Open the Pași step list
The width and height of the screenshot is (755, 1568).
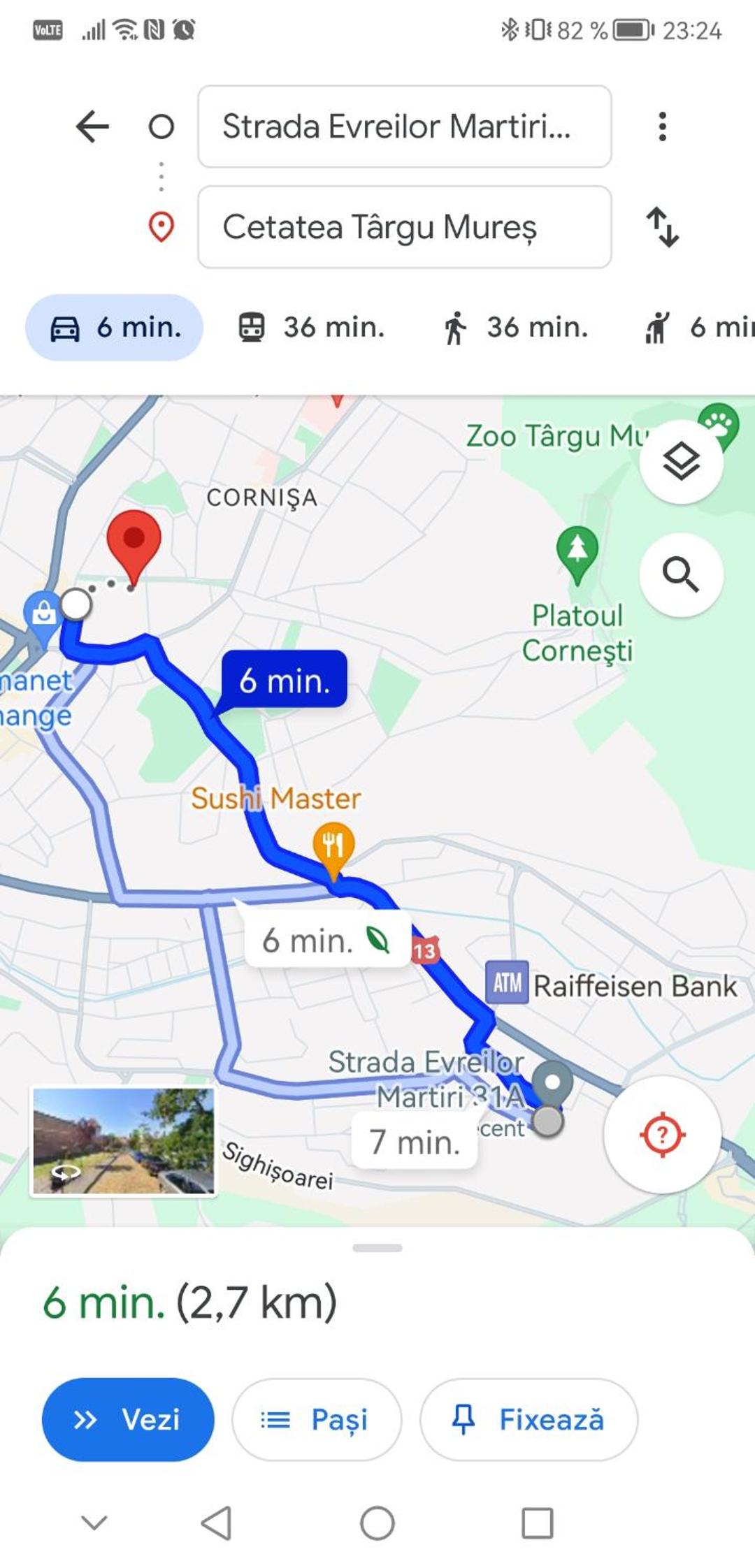pos(317,1419)
